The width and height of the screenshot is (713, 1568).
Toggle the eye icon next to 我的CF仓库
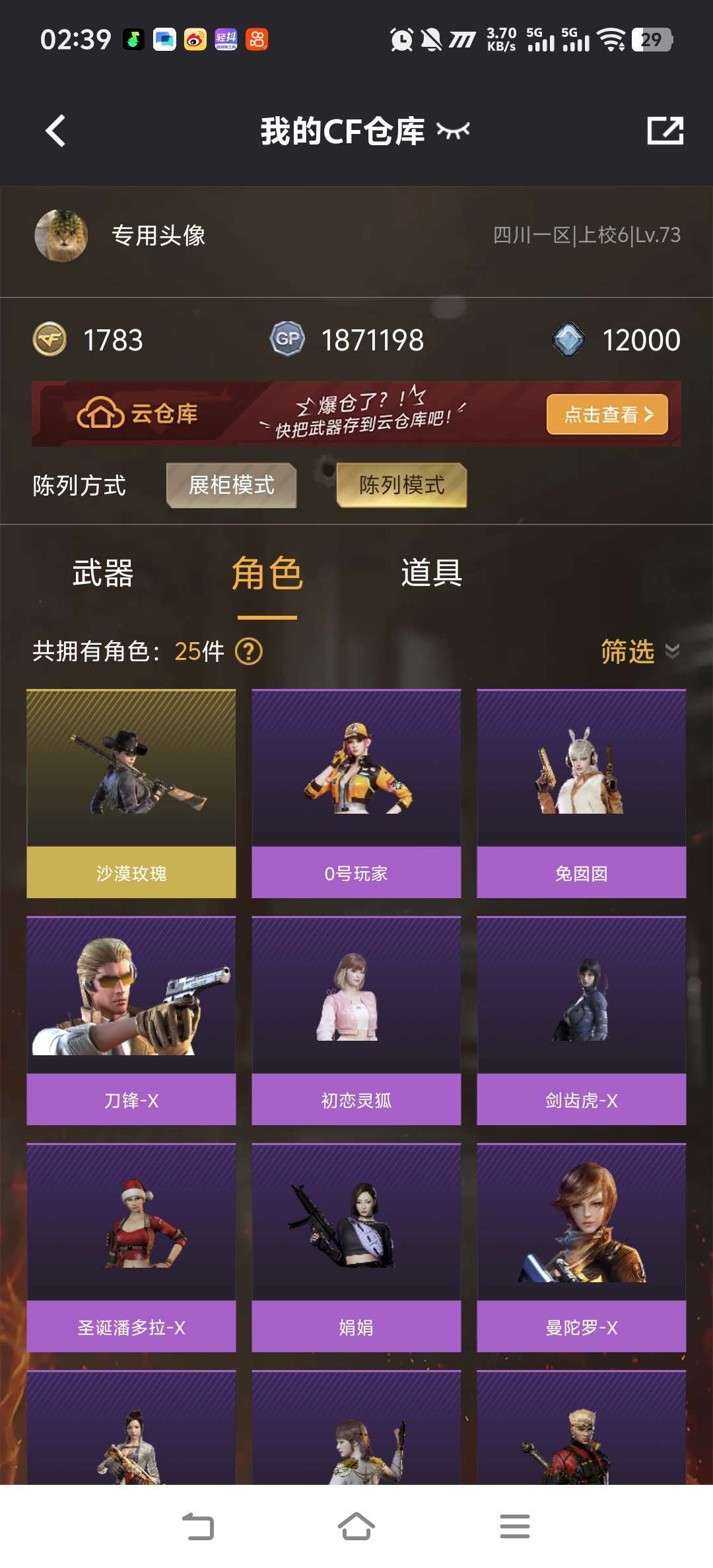click(x=454, y=131)
